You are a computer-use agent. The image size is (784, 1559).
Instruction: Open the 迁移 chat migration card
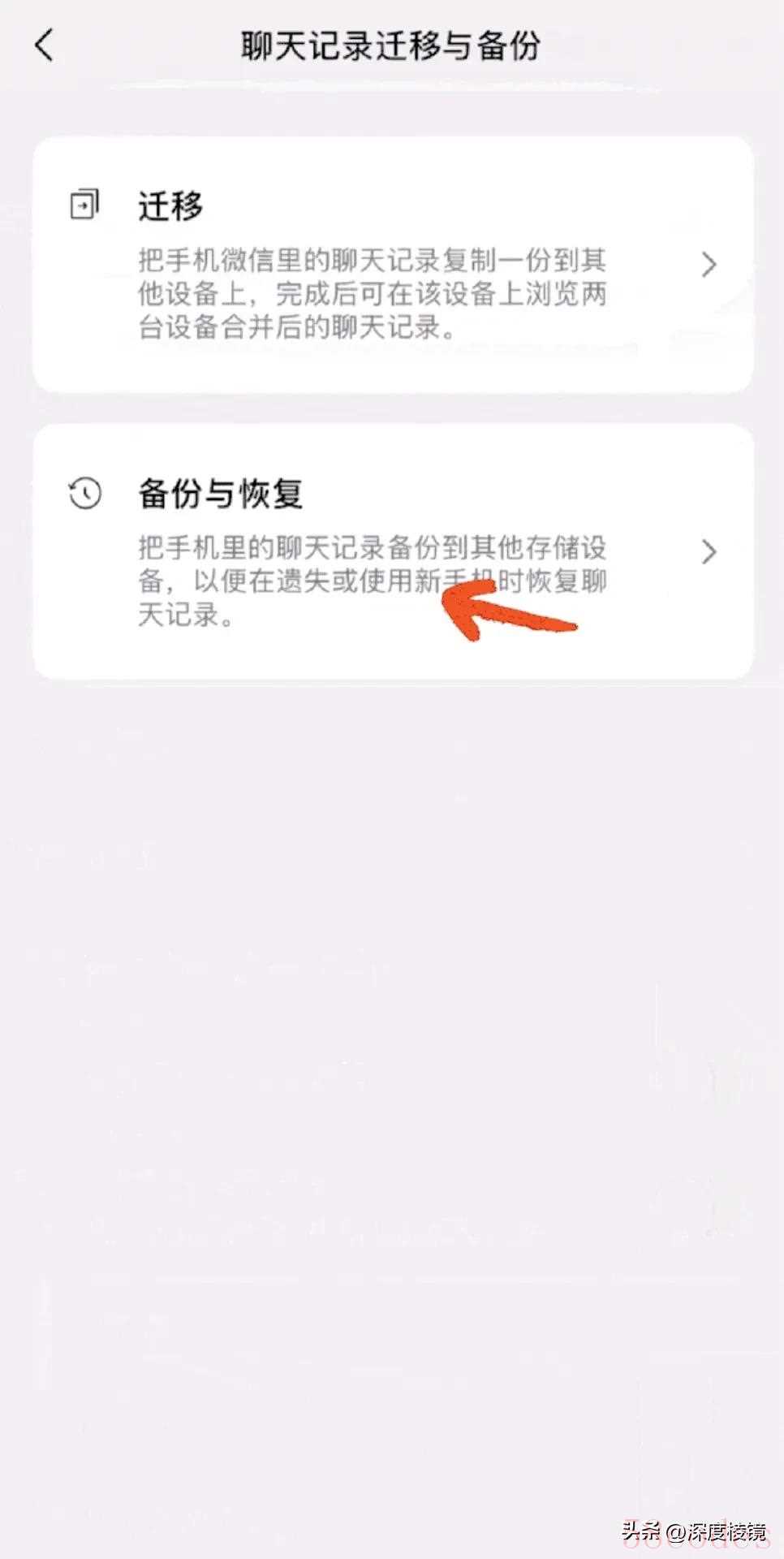point(393,265)
